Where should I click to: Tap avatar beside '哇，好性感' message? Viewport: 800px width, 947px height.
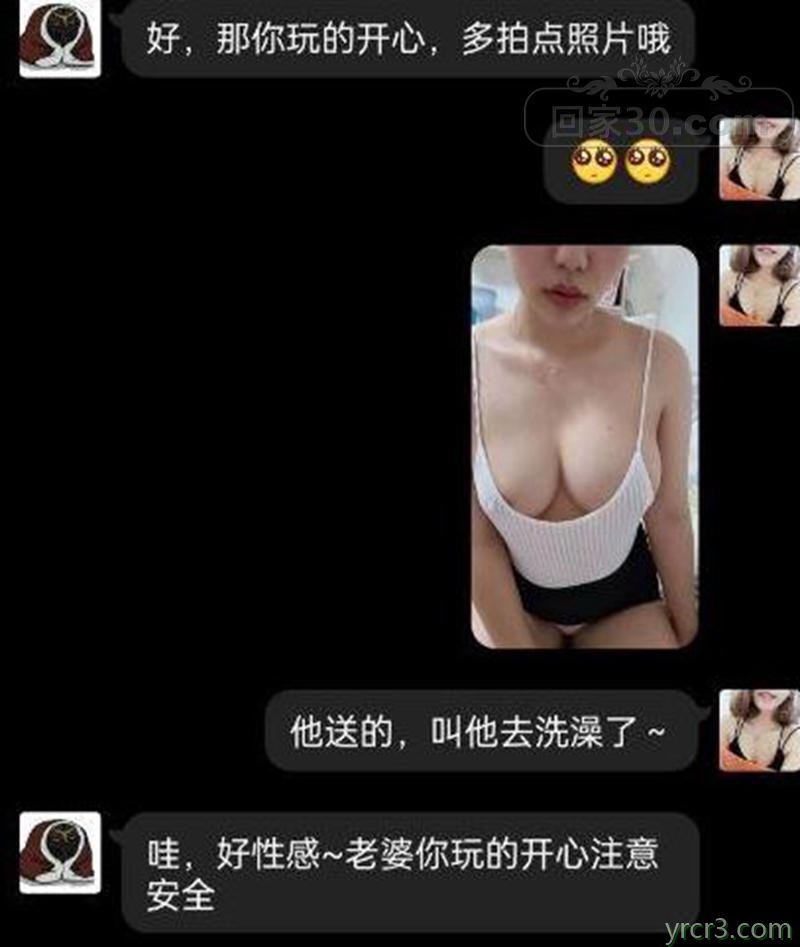pyautogui.click(x=60, y=852)
